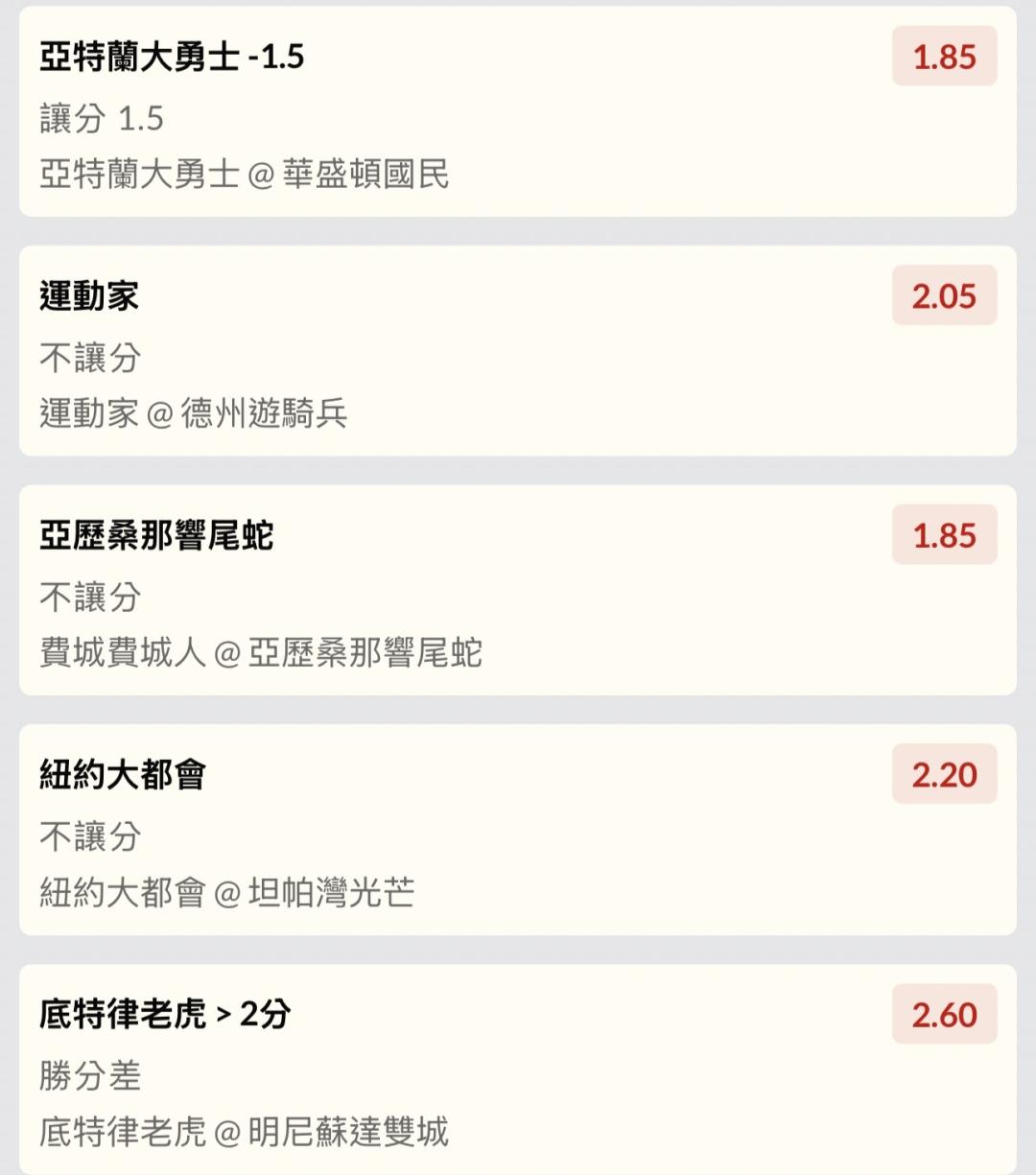This screenshot has height=1175, width=1036.
Task: Select the 2.20 odds for 紐約大都會
Action: [945, 774]
